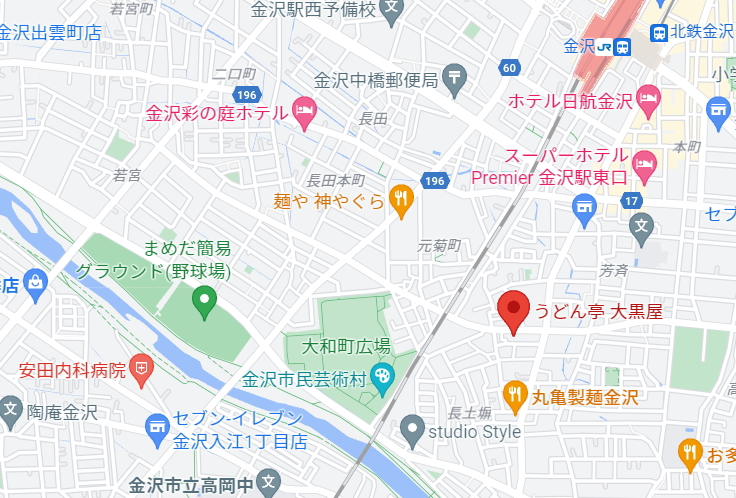Tap the red pin for うどん亭 大黒屋

(x=514, y=311)
